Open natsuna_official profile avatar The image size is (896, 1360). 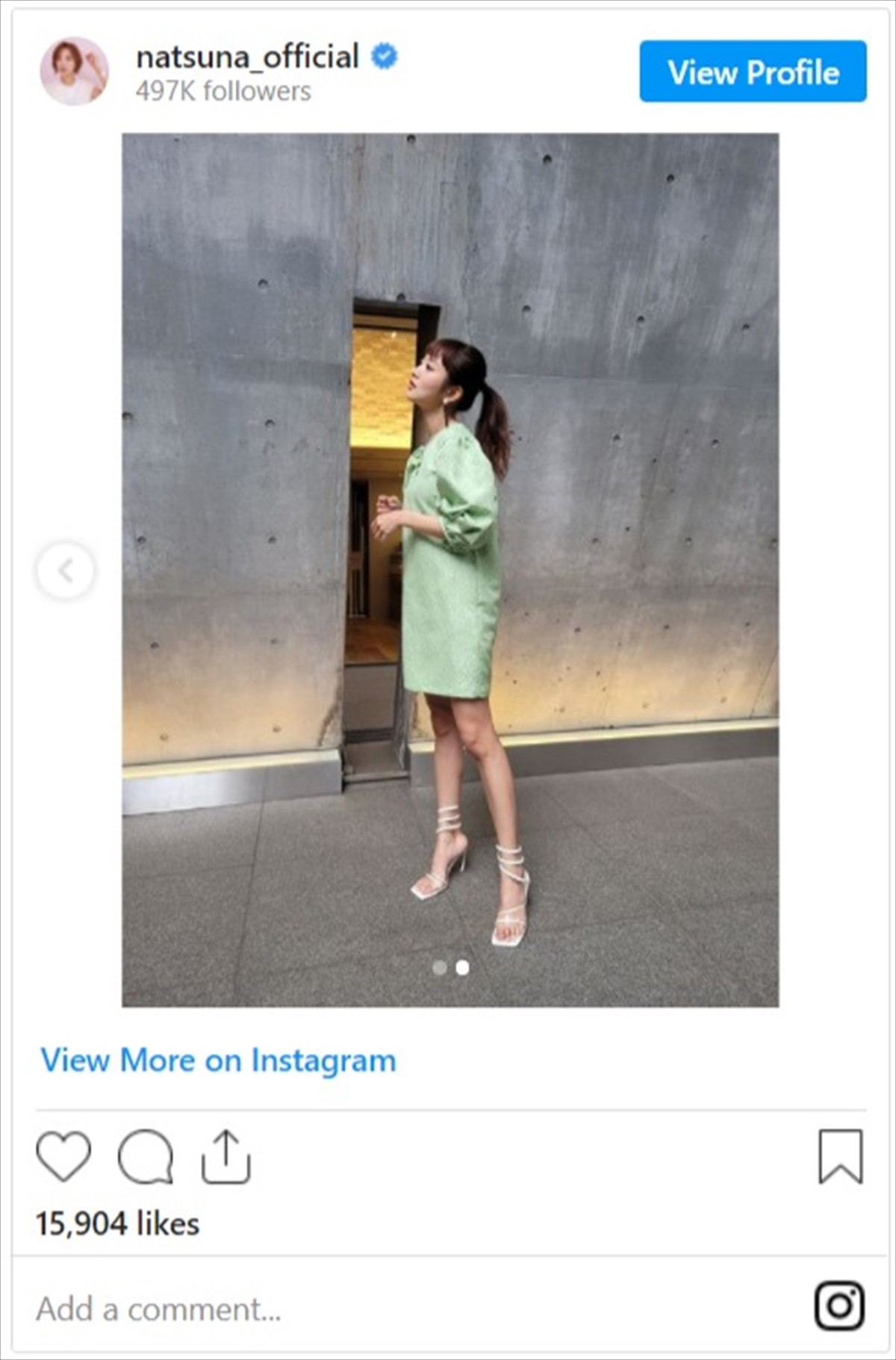[74, 72]
